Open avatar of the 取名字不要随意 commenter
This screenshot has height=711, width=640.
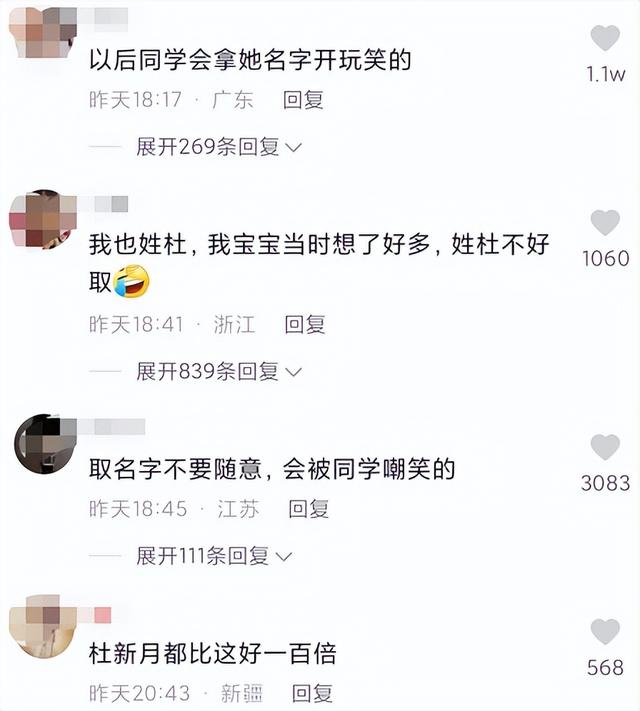coord(43,445)
